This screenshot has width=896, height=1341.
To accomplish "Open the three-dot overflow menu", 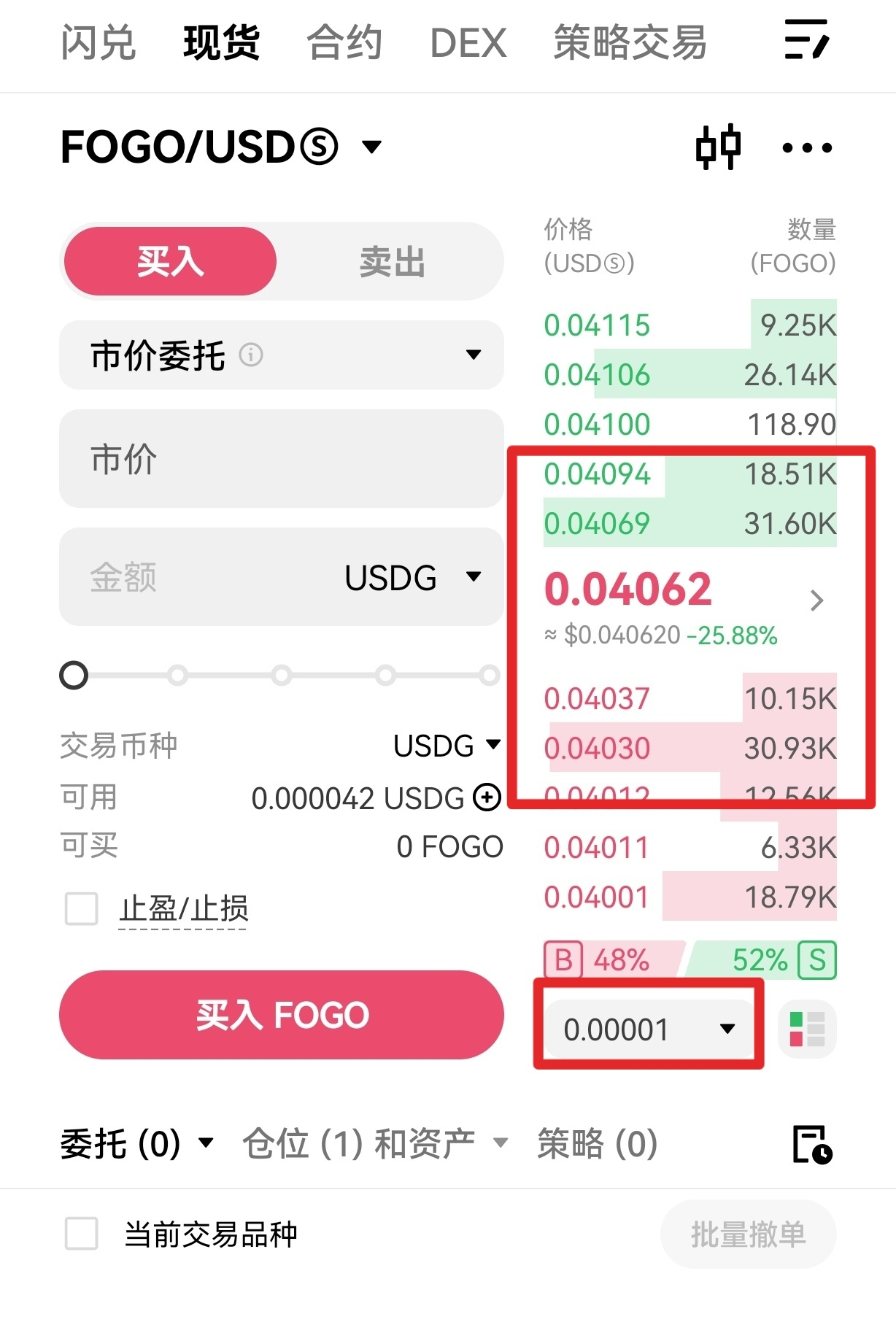I will [x=806, y=148].
